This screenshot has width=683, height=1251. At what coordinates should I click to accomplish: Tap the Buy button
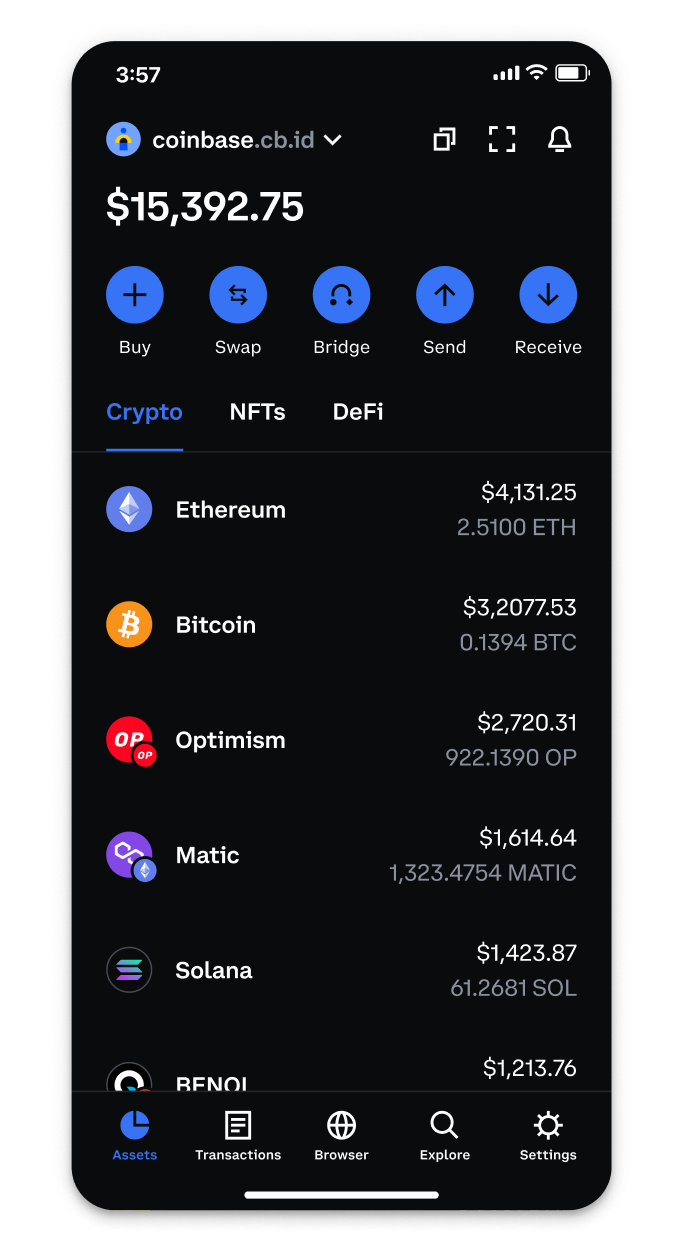pos(135,295)
